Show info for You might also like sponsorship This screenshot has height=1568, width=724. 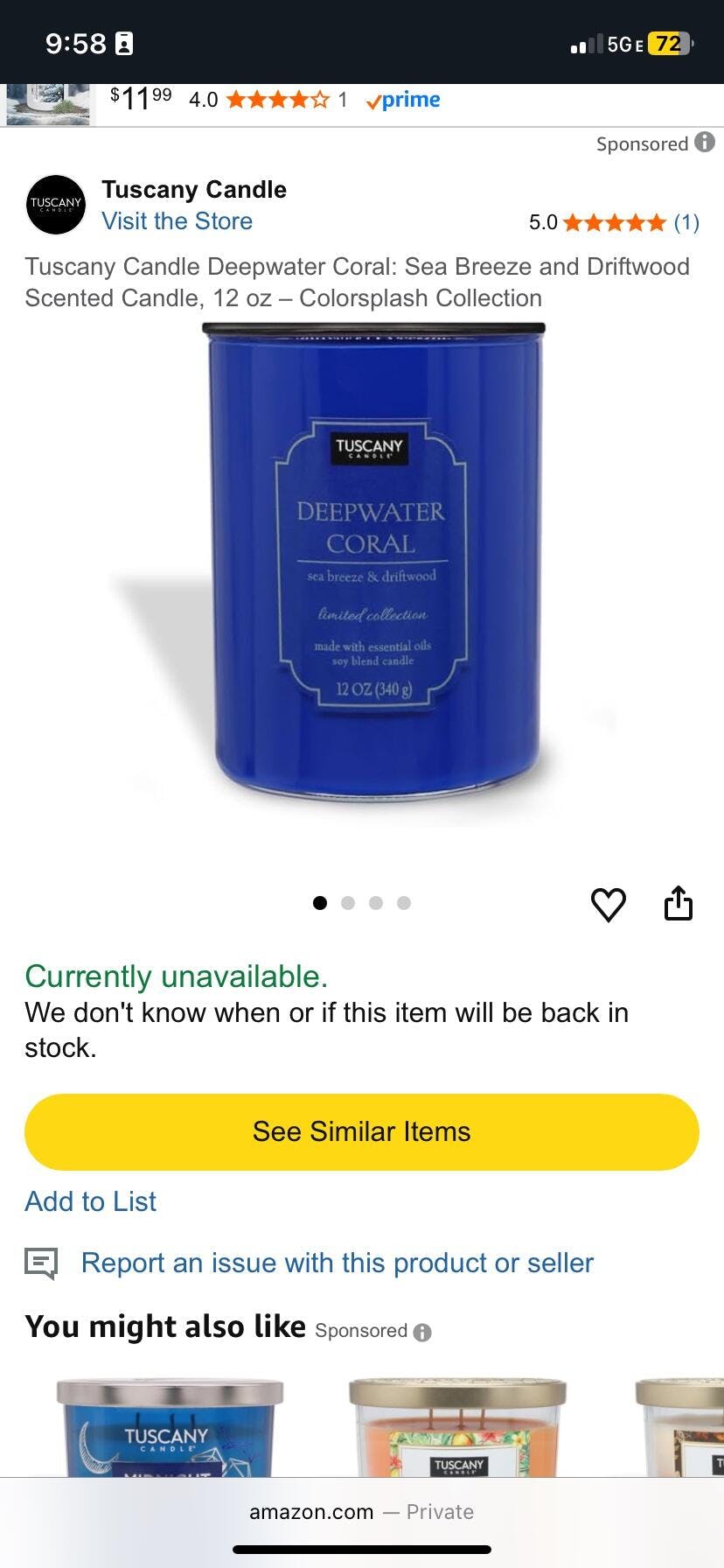422,1332
